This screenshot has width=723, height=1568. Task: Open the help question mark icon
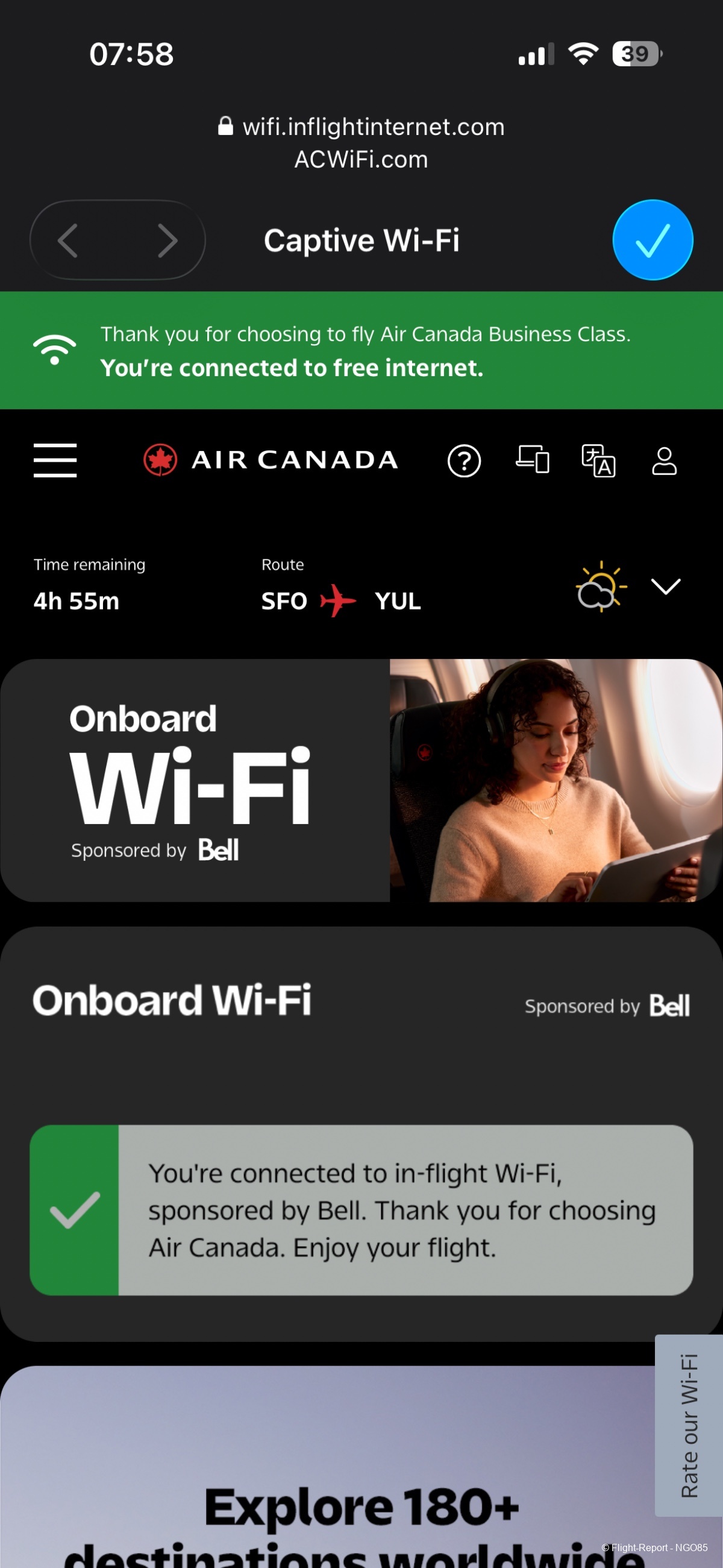(x=464, y=461)
